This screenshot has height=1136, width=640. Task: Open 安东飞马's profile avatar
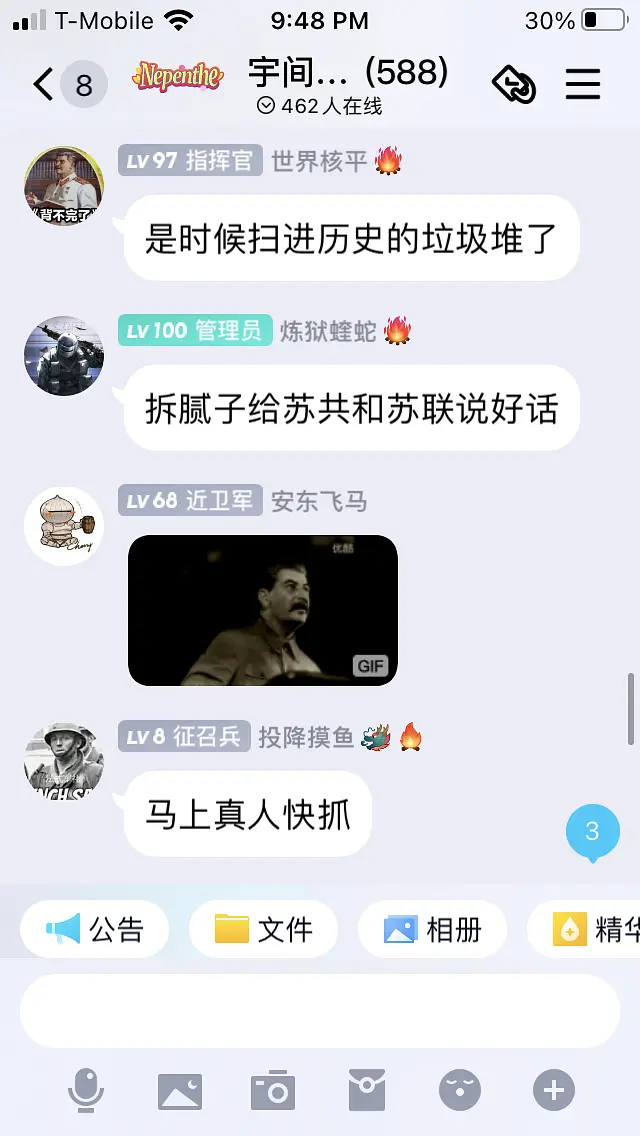64,526
